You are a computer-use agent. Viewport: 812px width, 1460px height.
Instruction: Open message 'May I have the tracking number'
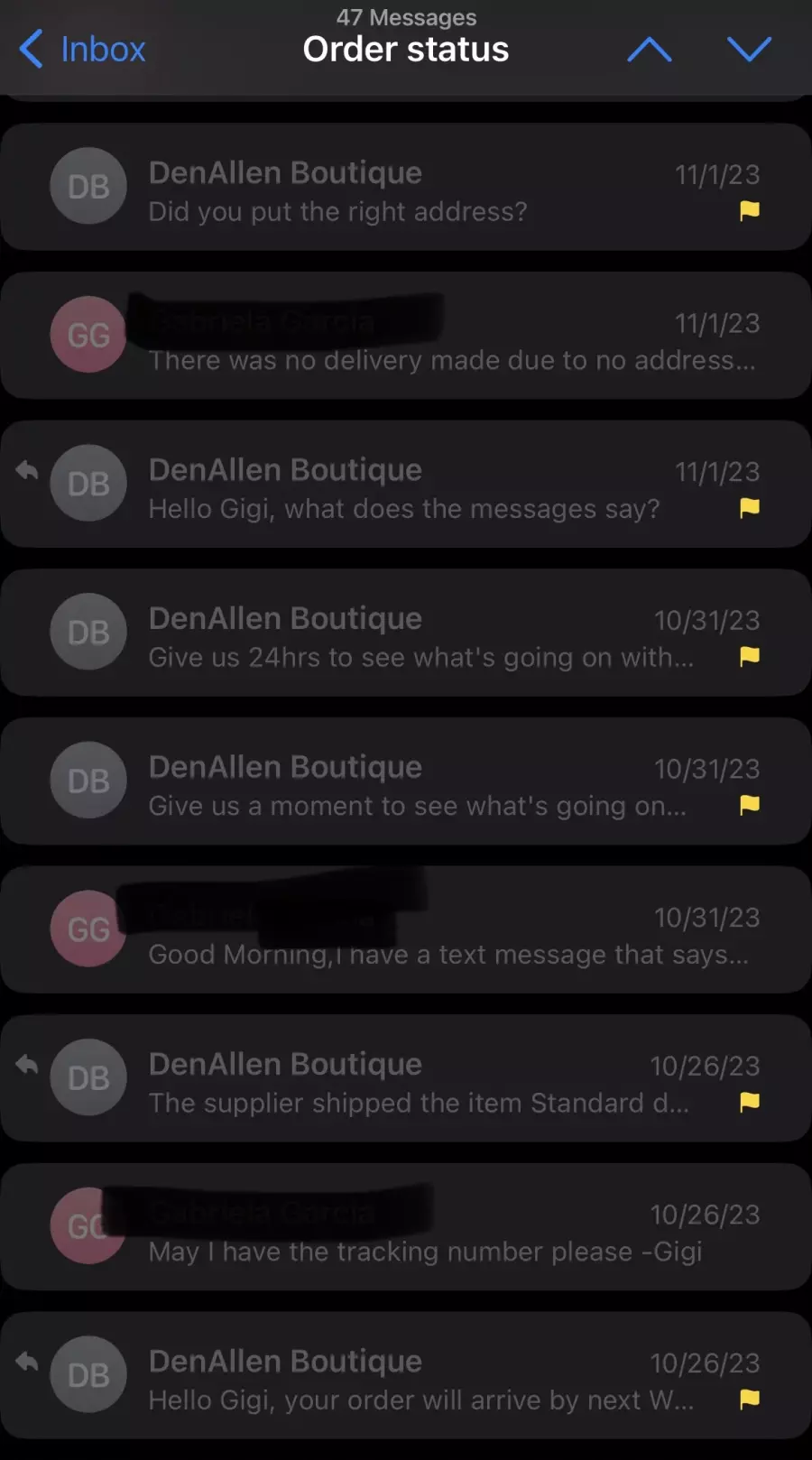(406, 1227)
